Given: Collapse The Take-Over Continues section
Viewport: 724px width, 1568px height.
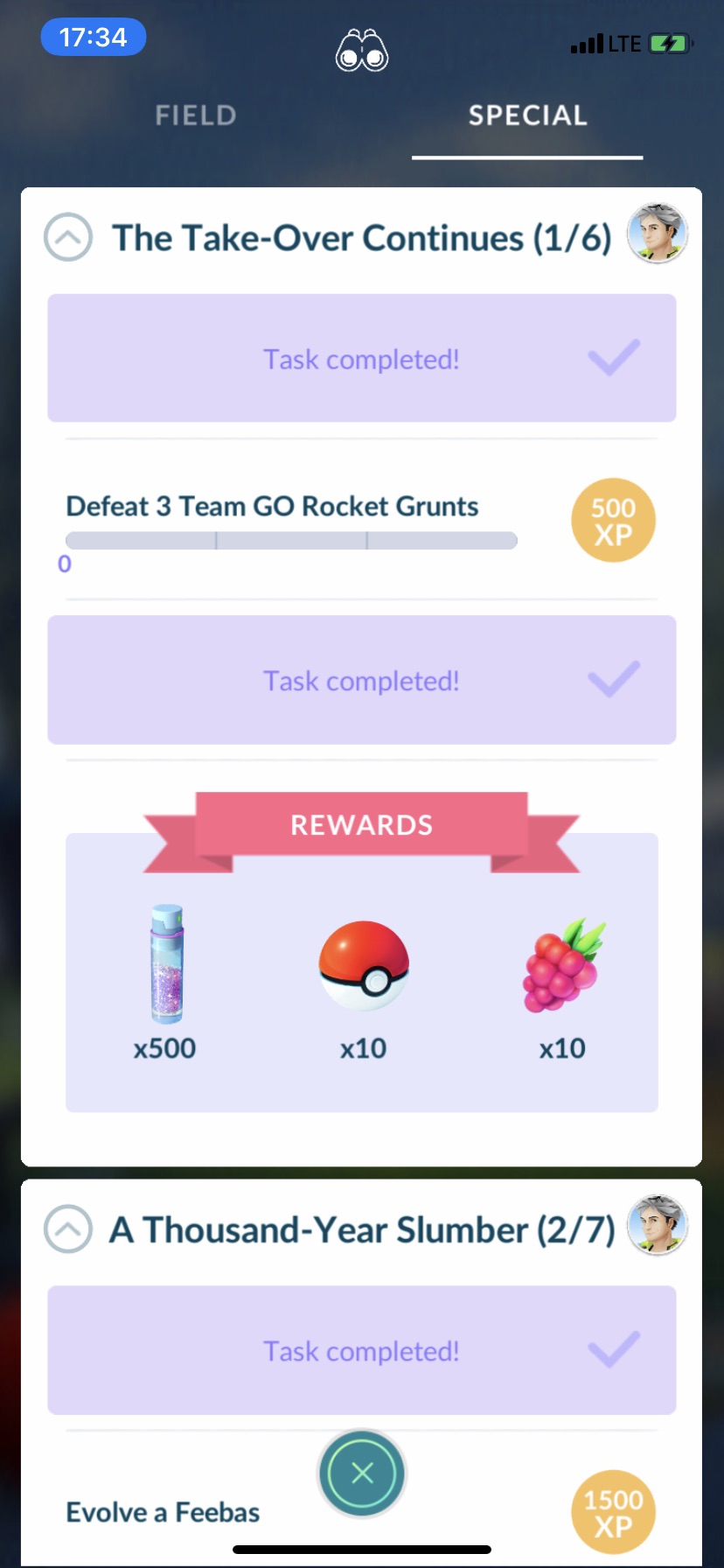Looking at the screenshot, I should pyautogui.click(x=68, y=237).
